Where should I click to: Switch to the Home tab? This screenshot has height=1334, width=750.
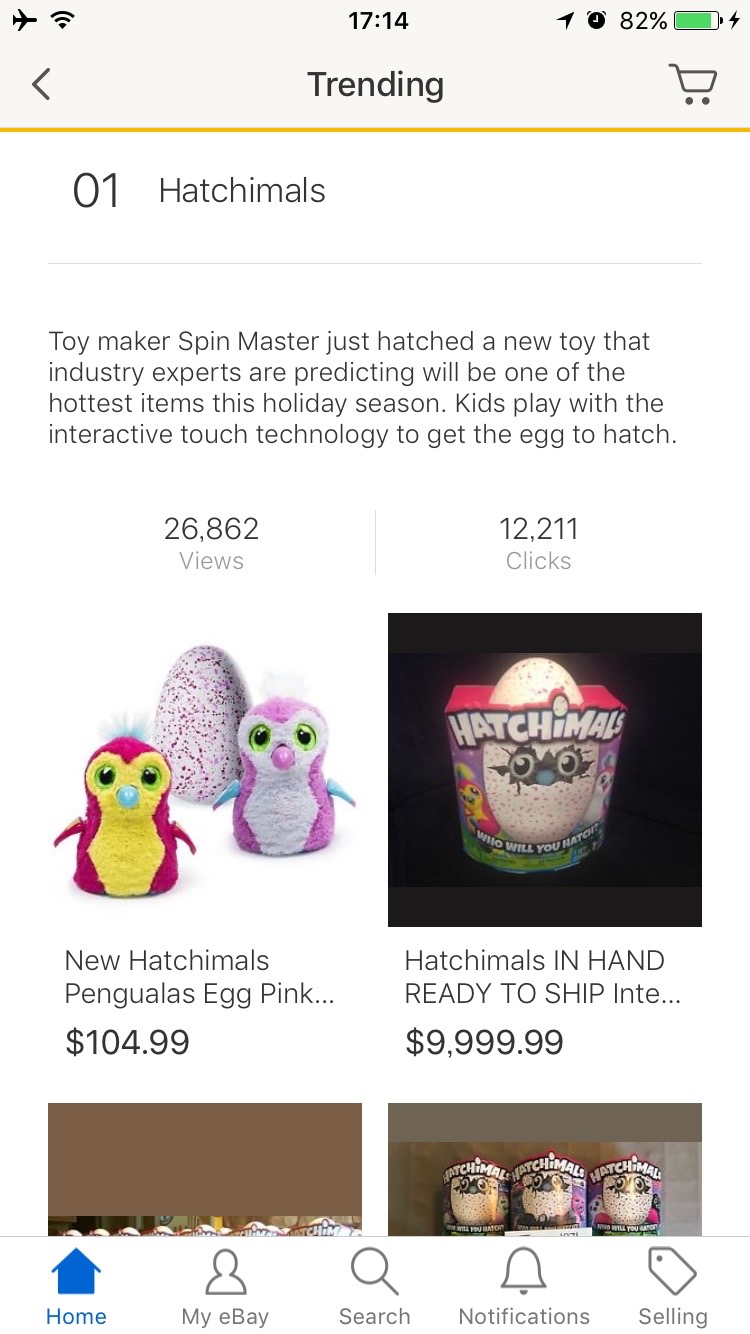(x=76, y=1287)
